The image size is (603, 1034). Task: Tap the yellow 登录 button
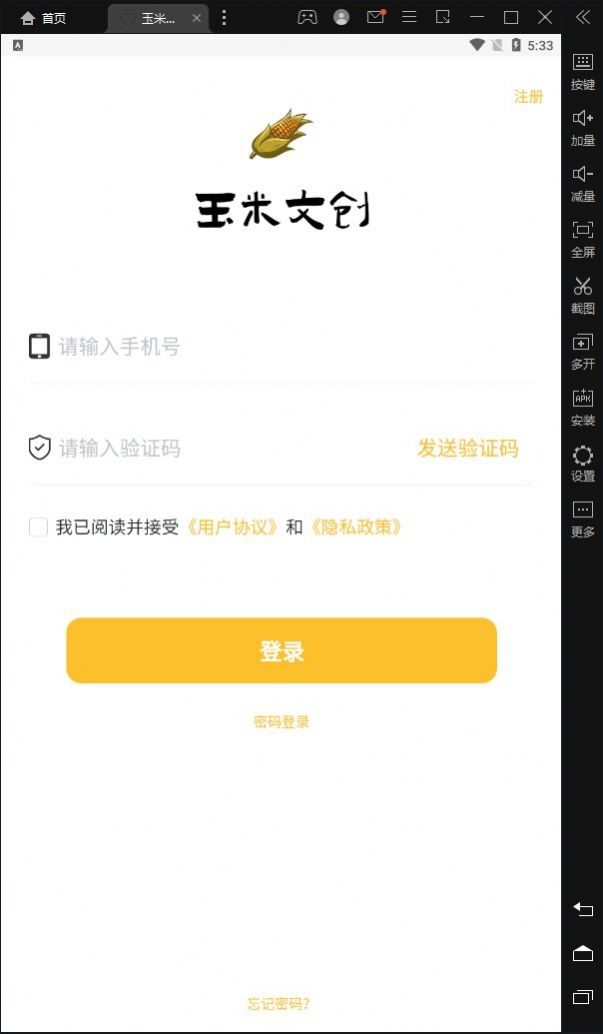(x=281, y=651)
